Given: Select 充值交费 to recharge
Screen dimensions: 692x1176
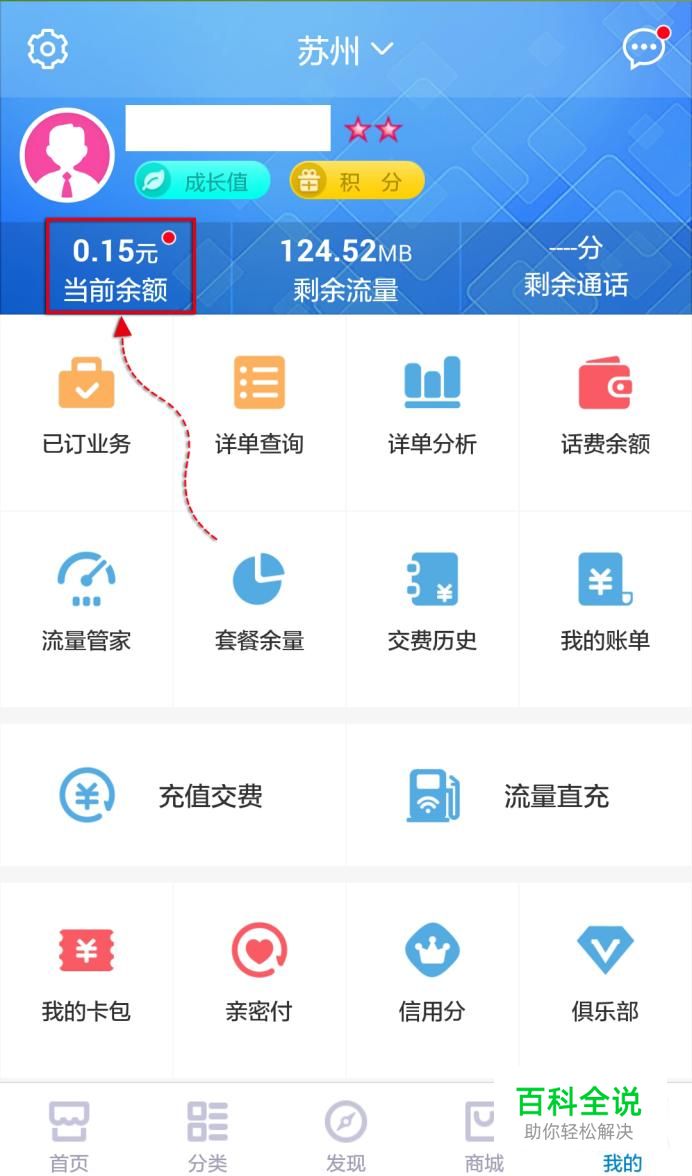Looking at the screenshot, I should point(173,795).
